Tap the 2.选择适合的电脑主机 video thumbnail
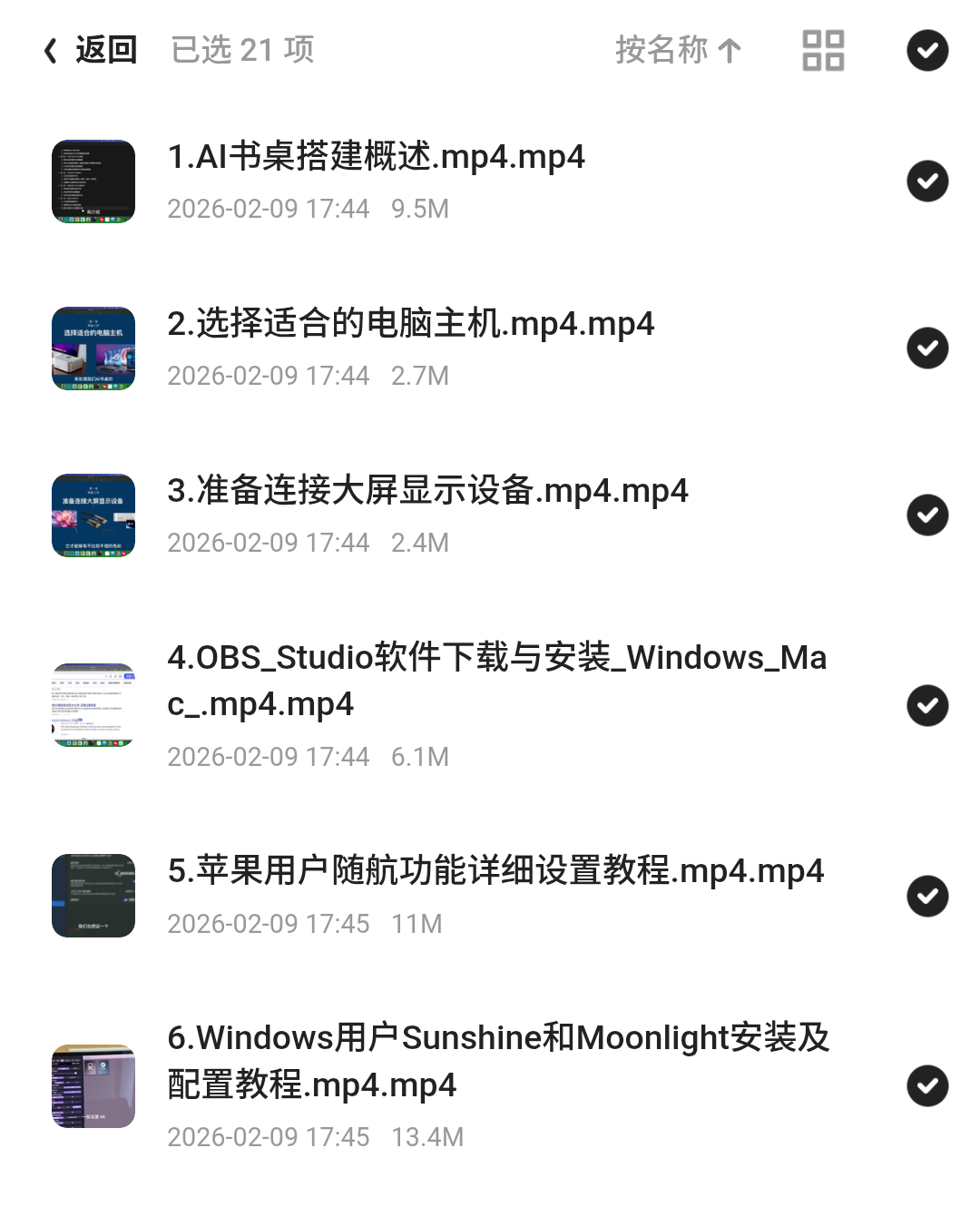This screenshot has height=1207, width=980. pos(93,348)
